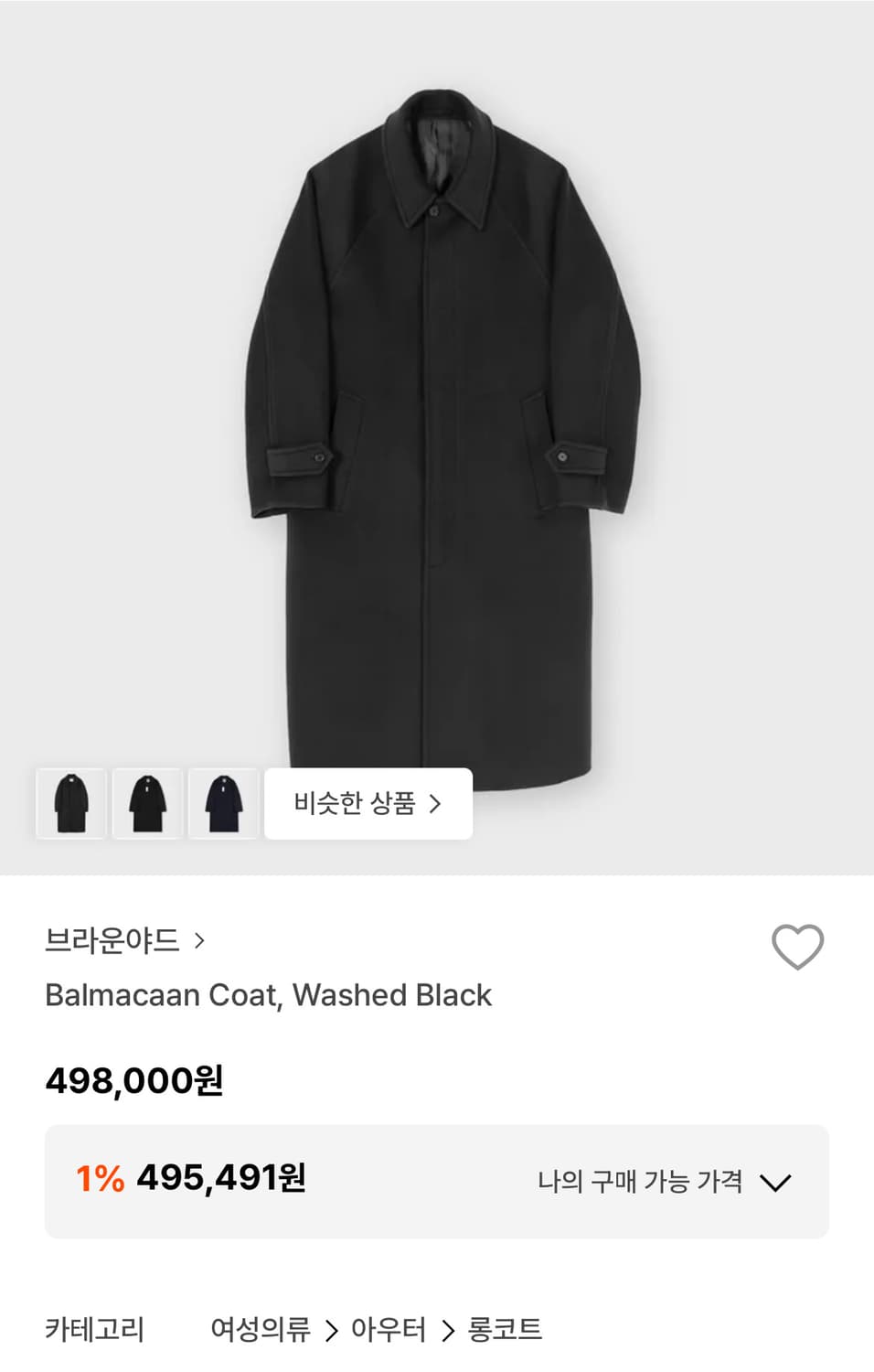Image resolution: width=874 pixels, height=1372 pixels.
Task: Tap the product title Balmacaan Coat, Washed Black
Action: 268,996
